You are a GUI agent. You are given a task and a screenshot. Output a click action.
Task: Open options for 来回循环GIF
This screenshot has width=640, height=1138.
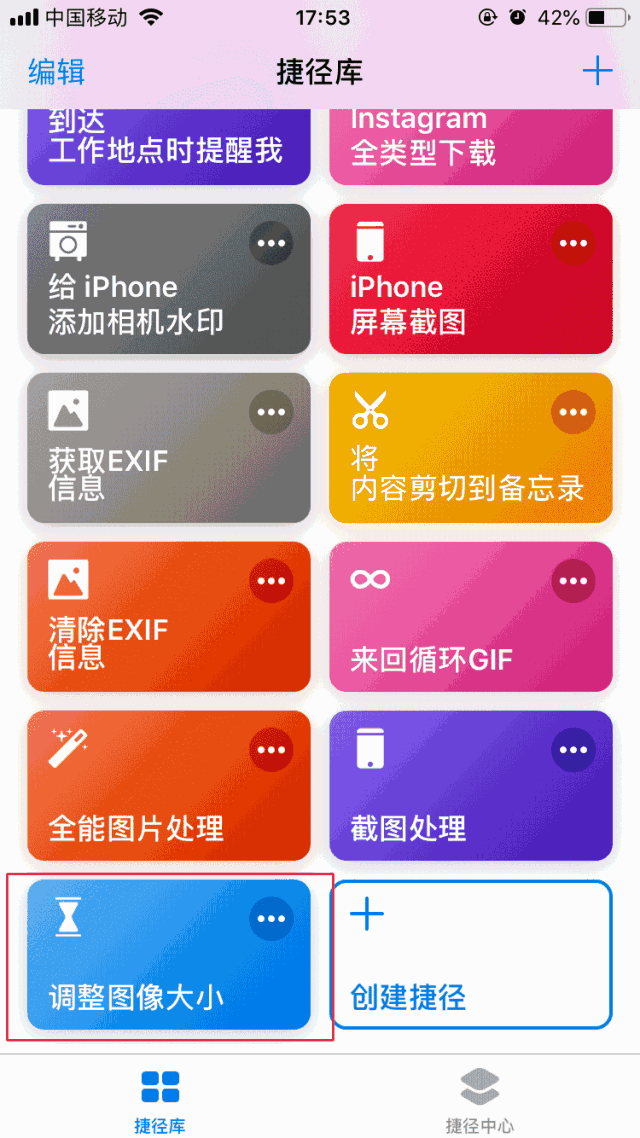(x=573, y=581)
